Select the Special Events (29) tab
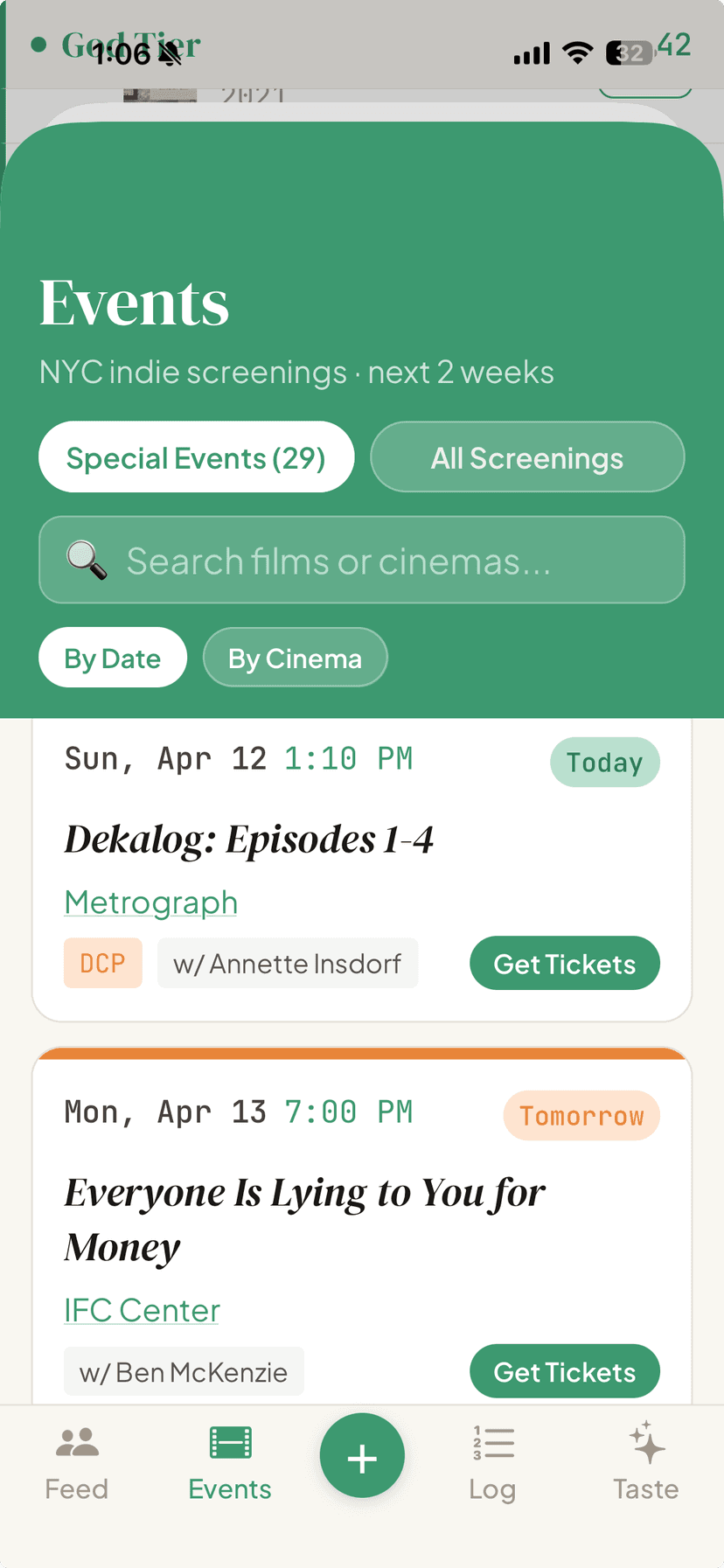Image resolution: width=724 pixels, height=1568 pixels. (x=197, y=456)
